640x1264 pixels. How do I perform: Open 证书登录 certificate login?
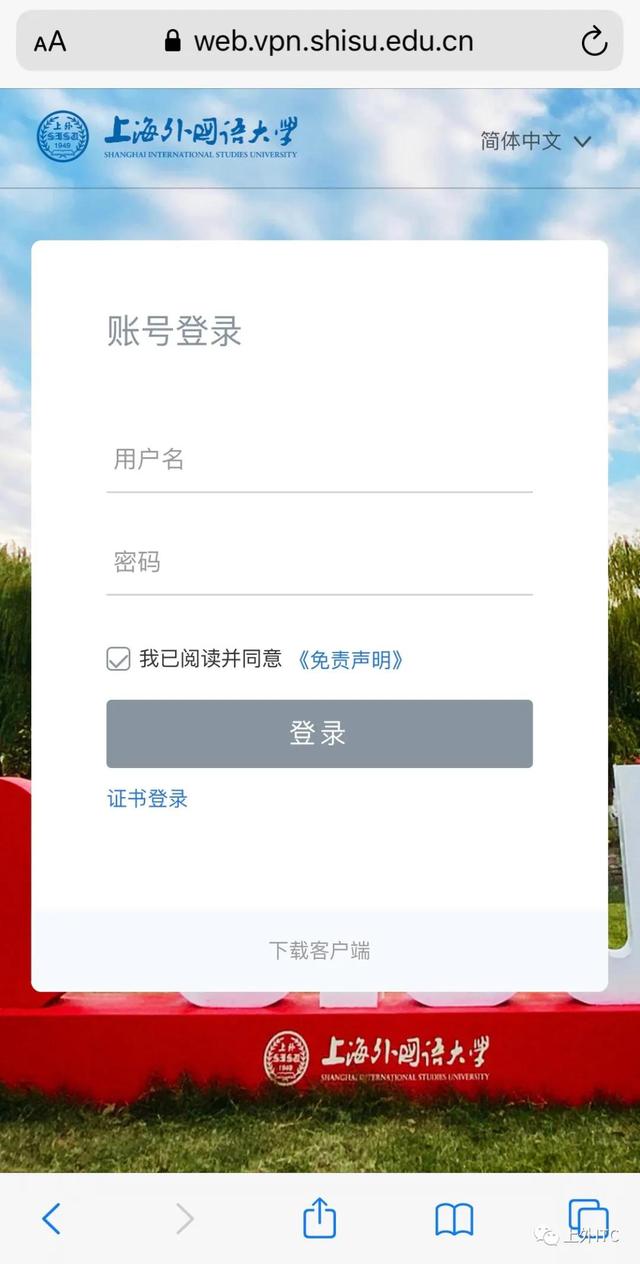[147, 798]
